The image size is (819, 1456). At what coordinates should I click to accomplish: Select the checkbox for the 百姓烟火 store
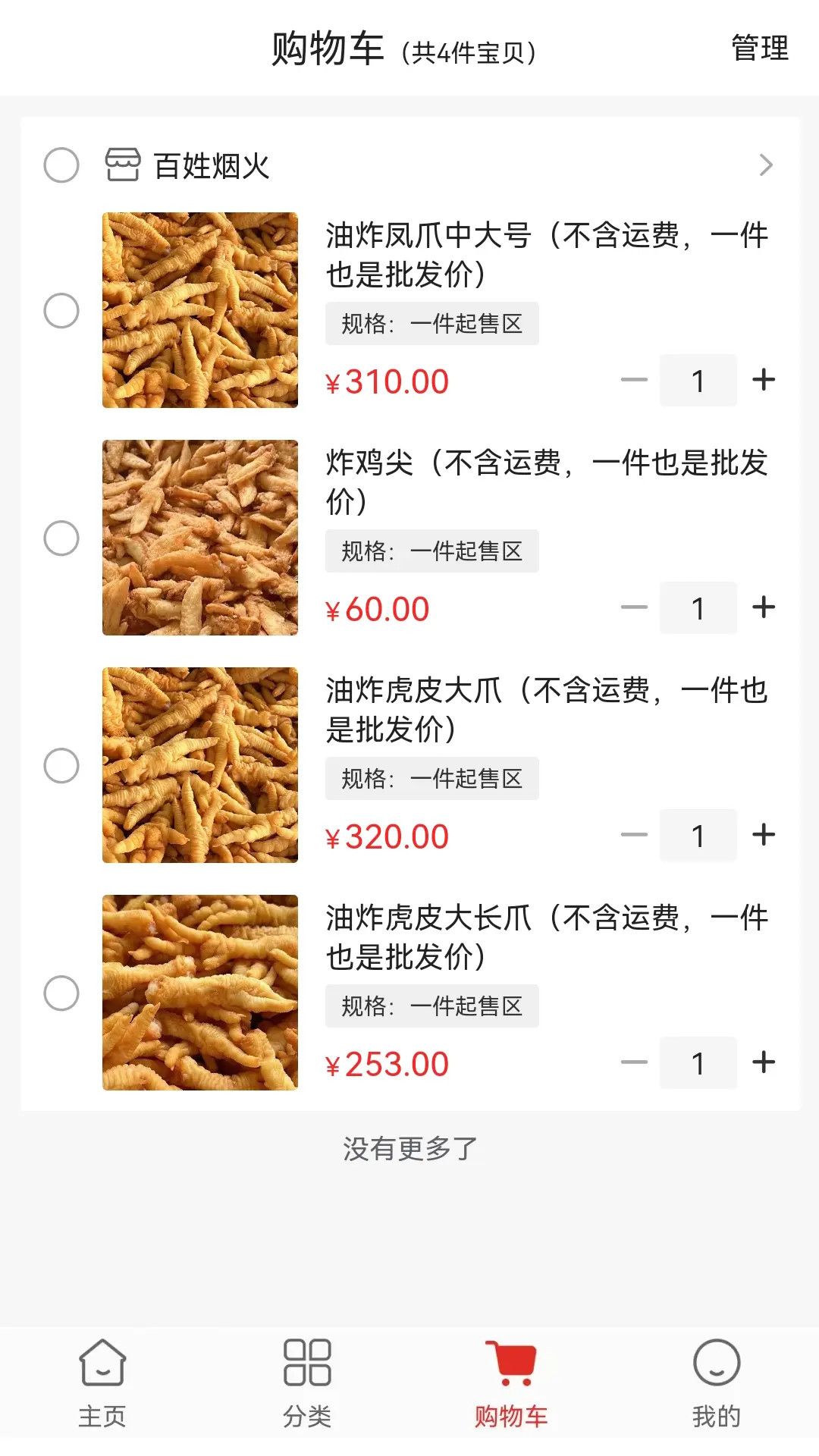(x=64, y=165)
